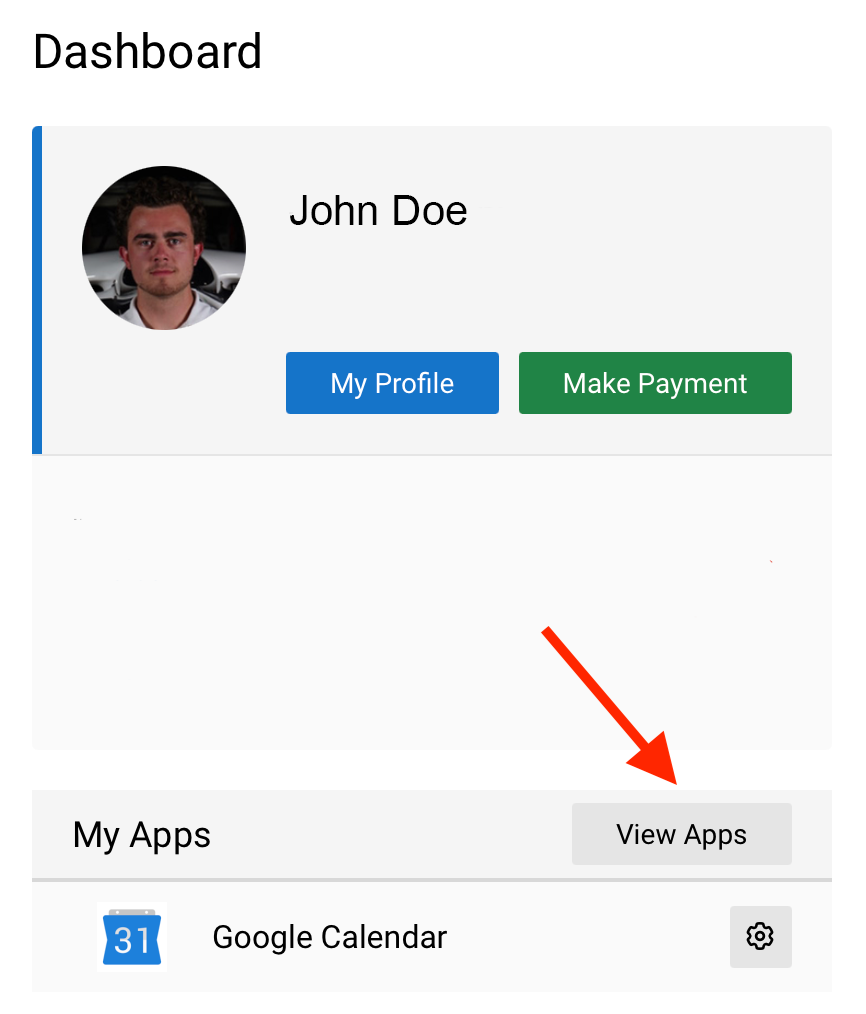The width and height of the screenshot is (866, 1014).
Task: Open My Profile
Action: point(392,383)
